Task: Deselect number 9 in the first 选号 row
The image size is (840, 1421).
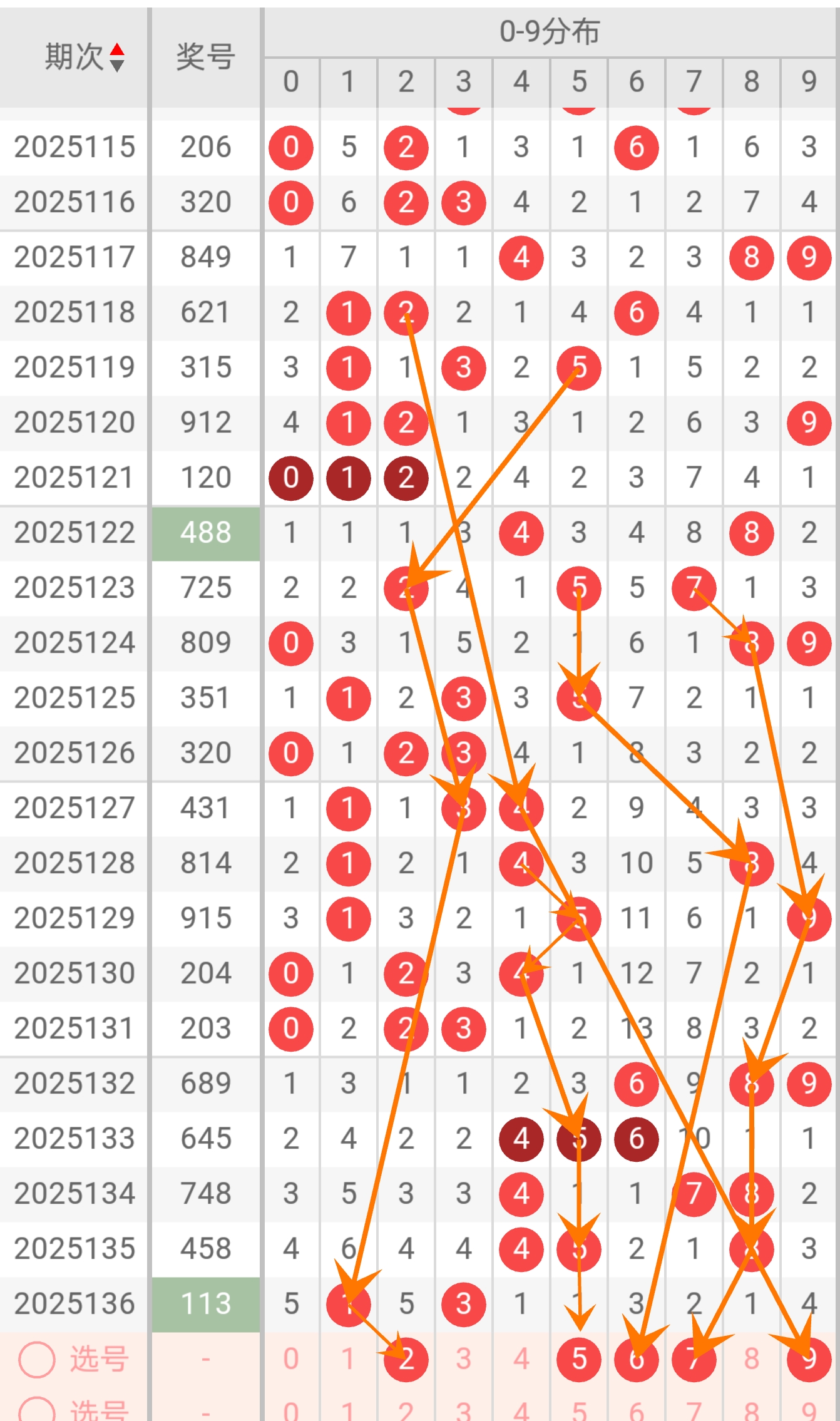Action: point(809,1359)
